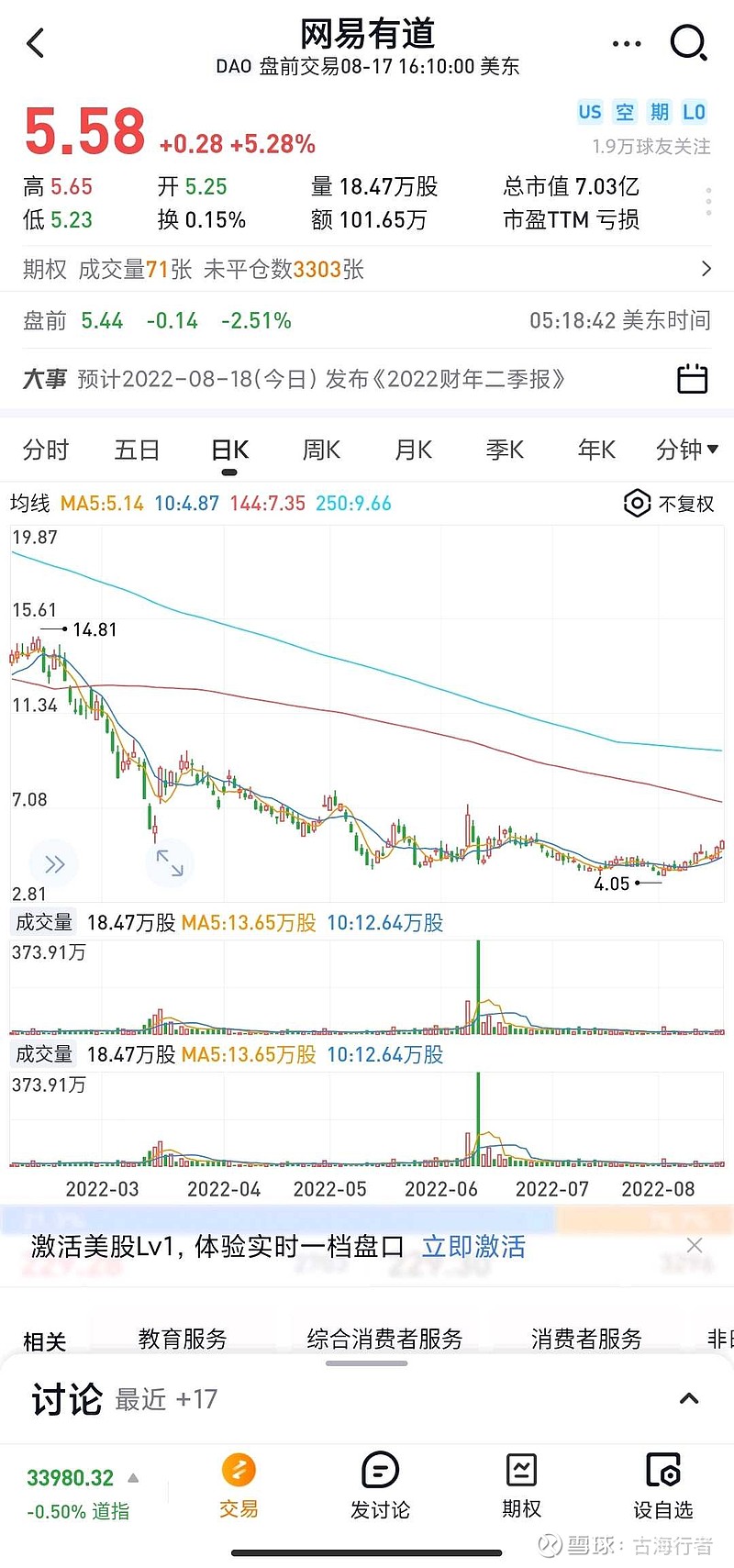
Task: Switch to the 分时 intraday chart tab
Action: point(46,450)
